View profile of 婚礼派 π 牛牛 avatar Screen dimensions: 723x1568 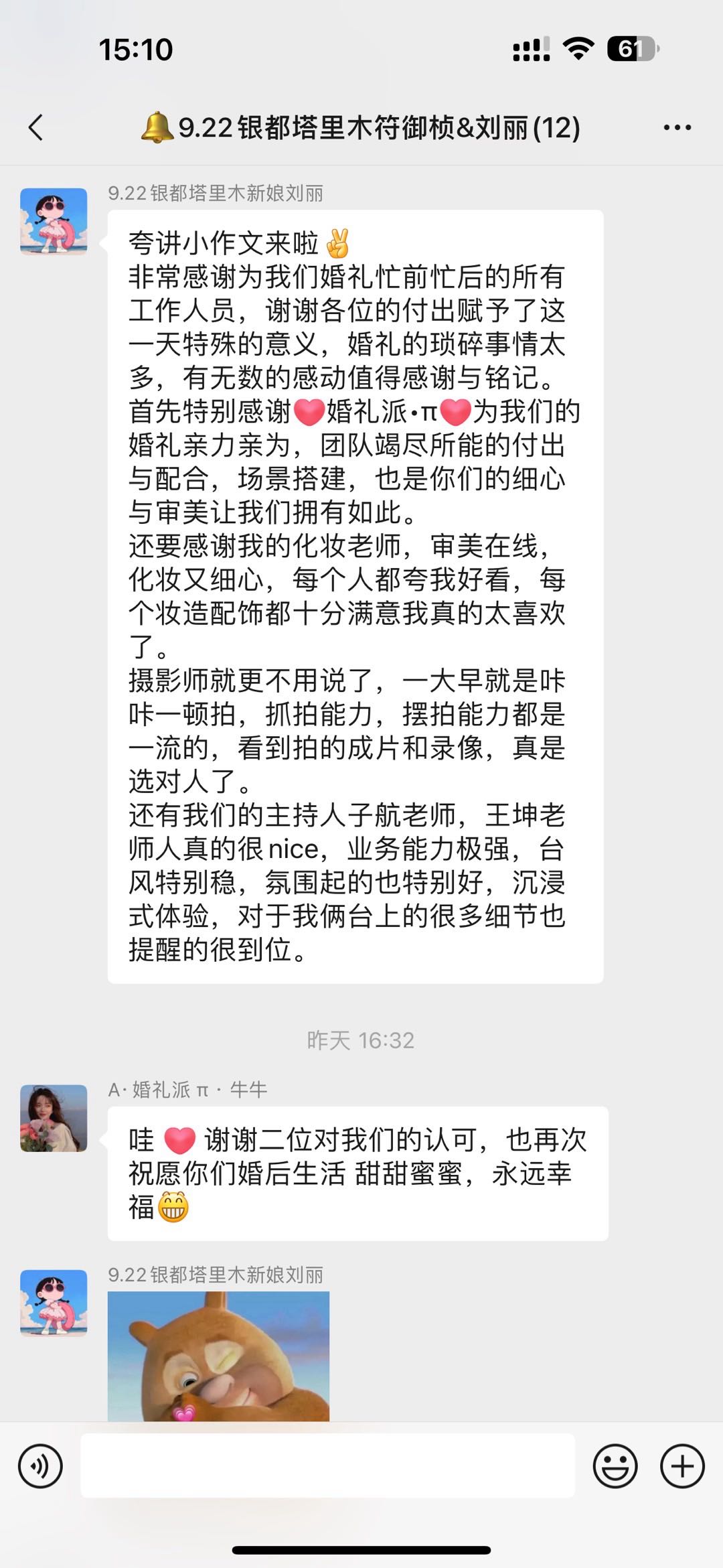click(54, 1118)
